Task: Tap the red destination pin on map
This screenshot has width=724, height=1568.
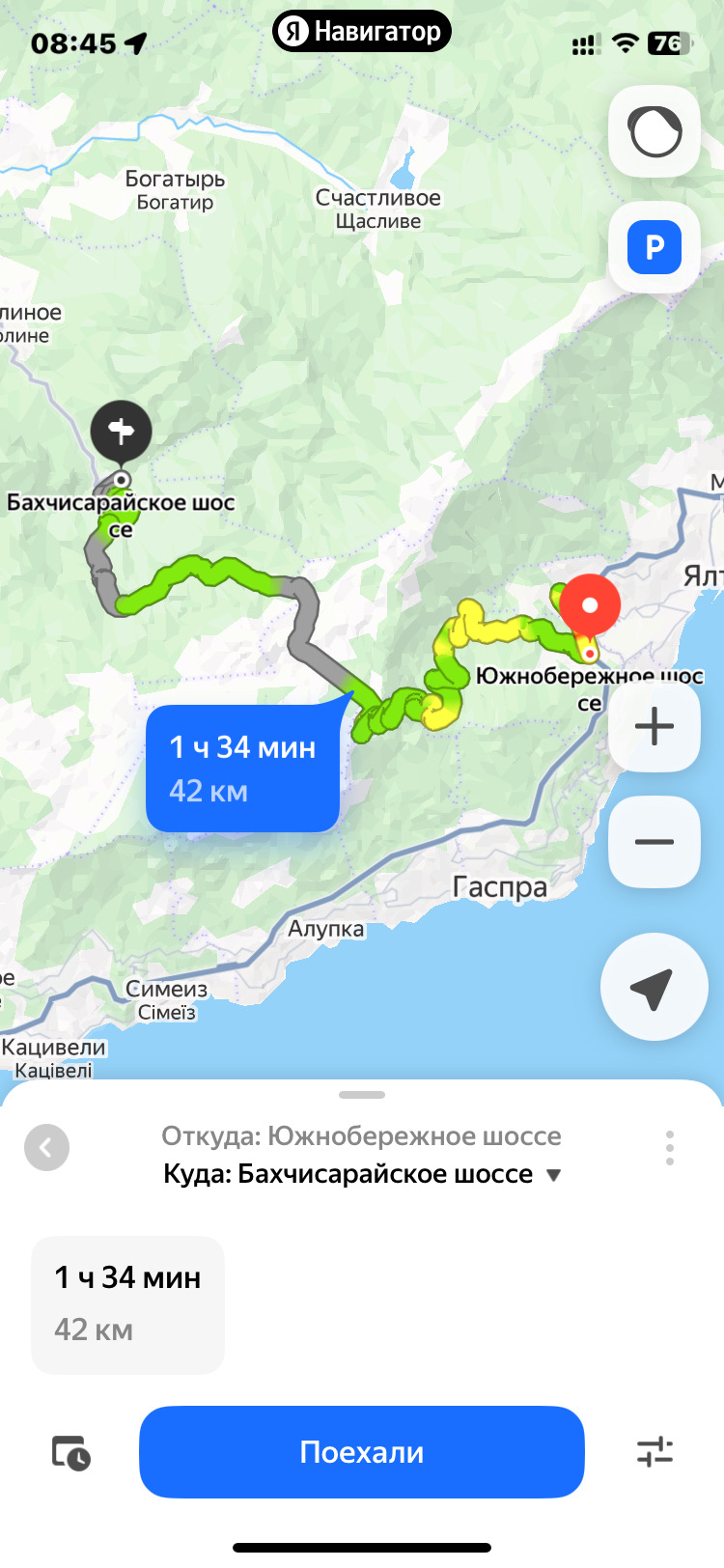Action: pos(590,608)
